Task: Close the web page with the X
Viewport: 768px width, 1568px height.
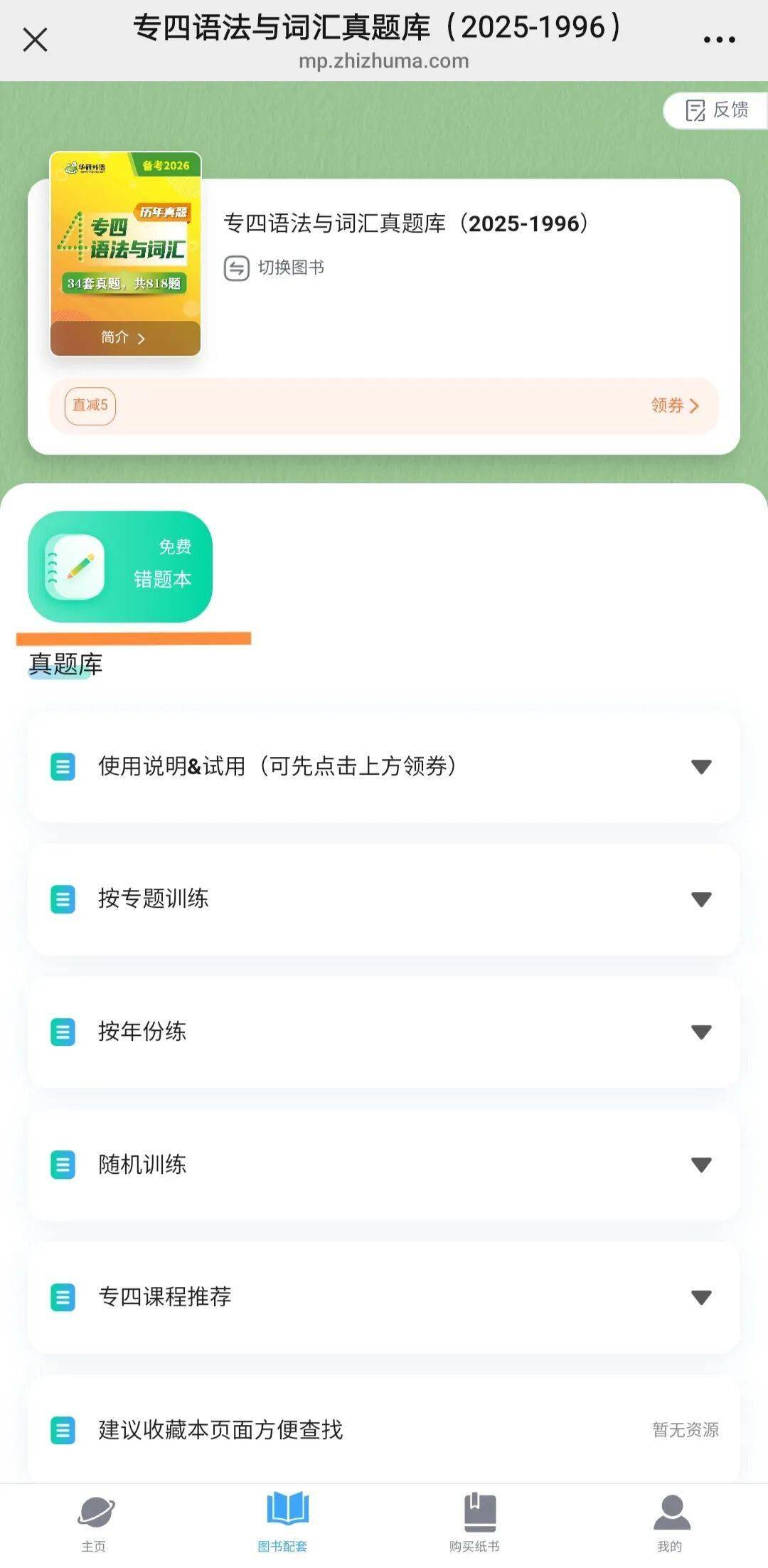Action: coord(35,40)
